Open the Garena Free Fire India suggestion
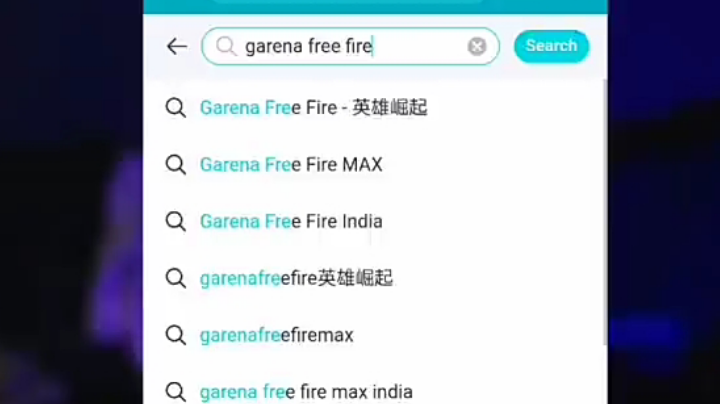The width and height of the screenshot is (720, 404). coord(291,221)
